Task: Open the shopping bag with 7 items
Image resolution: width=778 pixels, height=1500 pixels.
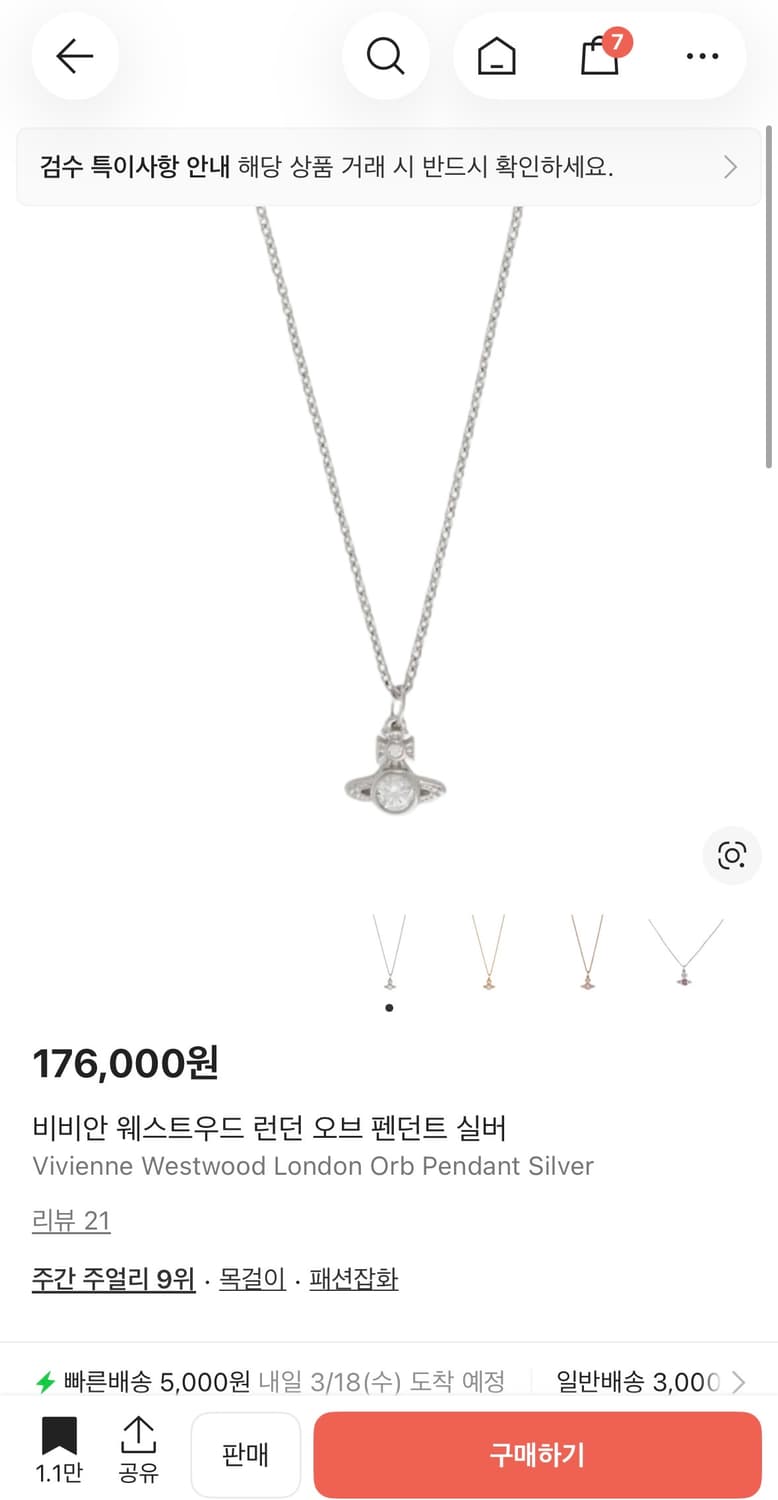Action: tap(600, 58)
